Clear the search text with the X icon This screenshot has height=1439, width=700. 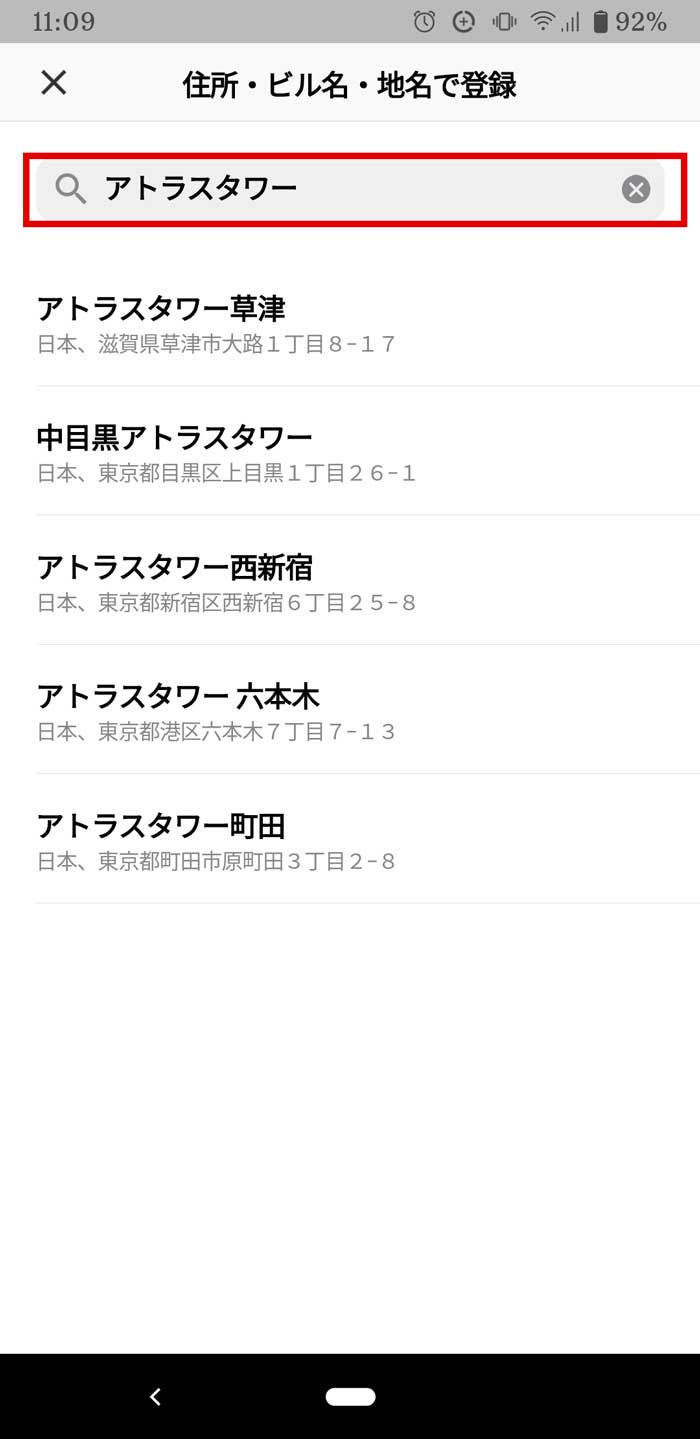coord(636,189)
